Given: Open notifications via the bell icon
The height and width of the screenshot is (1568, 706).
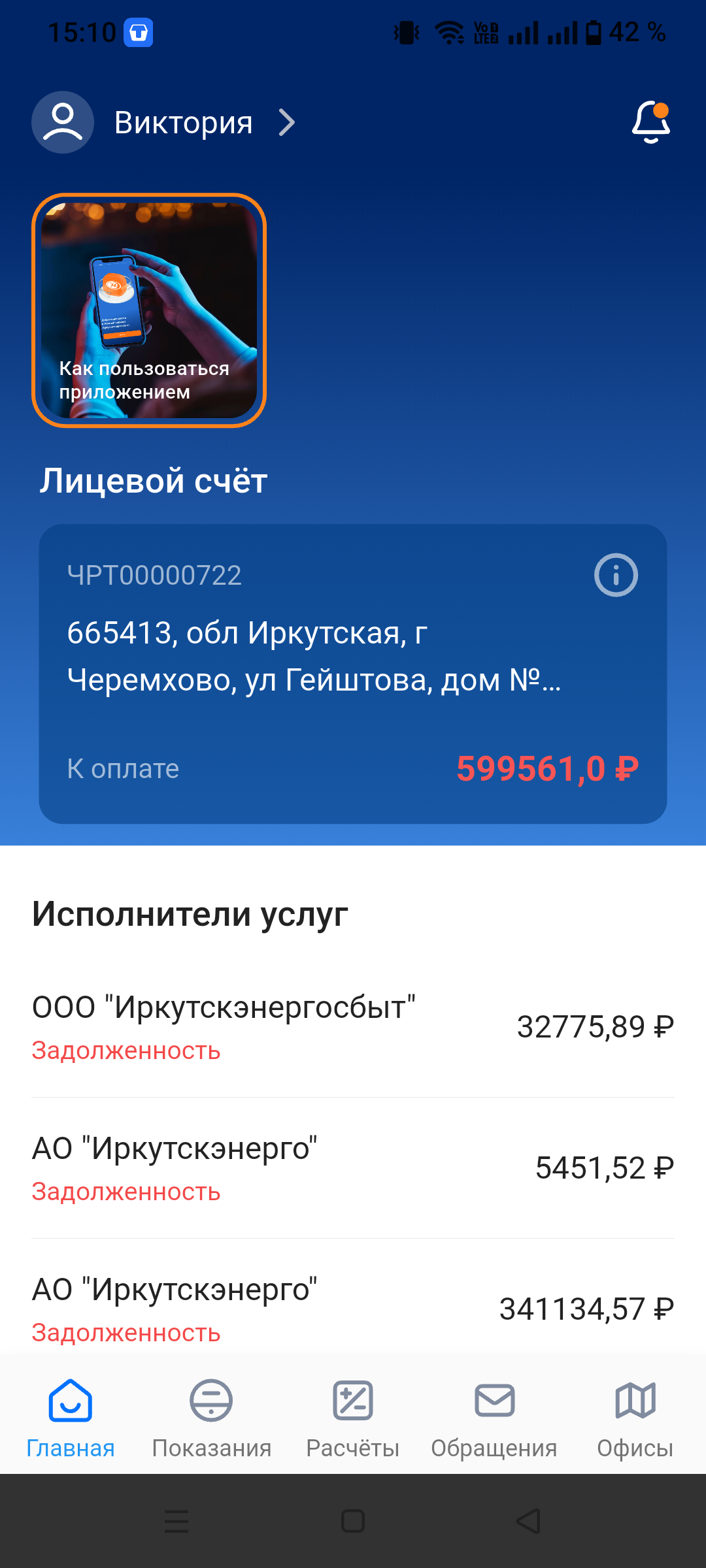Looking at the screenshot, I should (649, 122).
